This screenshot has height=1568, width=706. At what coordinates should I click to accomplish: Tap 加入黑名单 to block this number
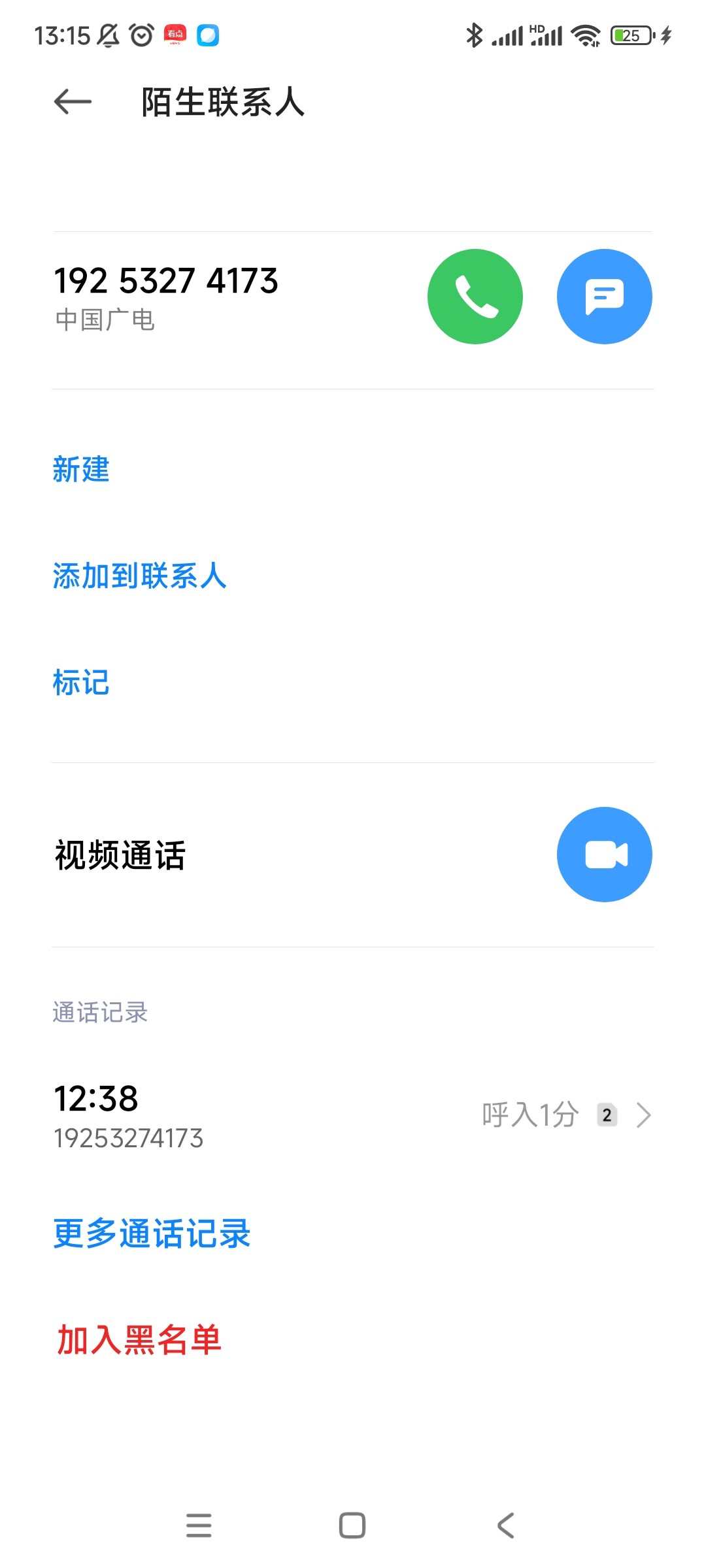pyautogui.click(x=139, y=1340)
